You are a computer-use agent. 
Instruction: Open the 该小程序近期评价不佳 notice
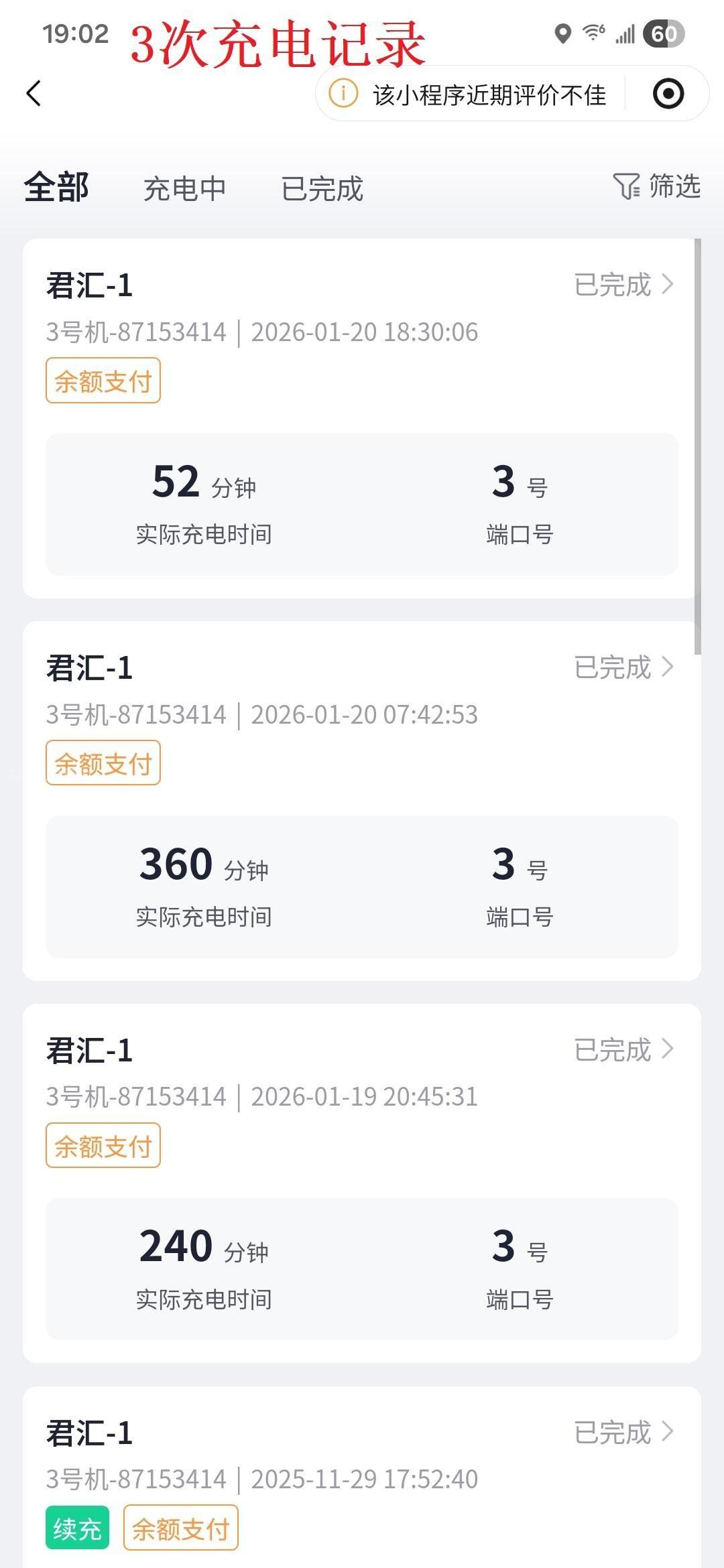469,94
